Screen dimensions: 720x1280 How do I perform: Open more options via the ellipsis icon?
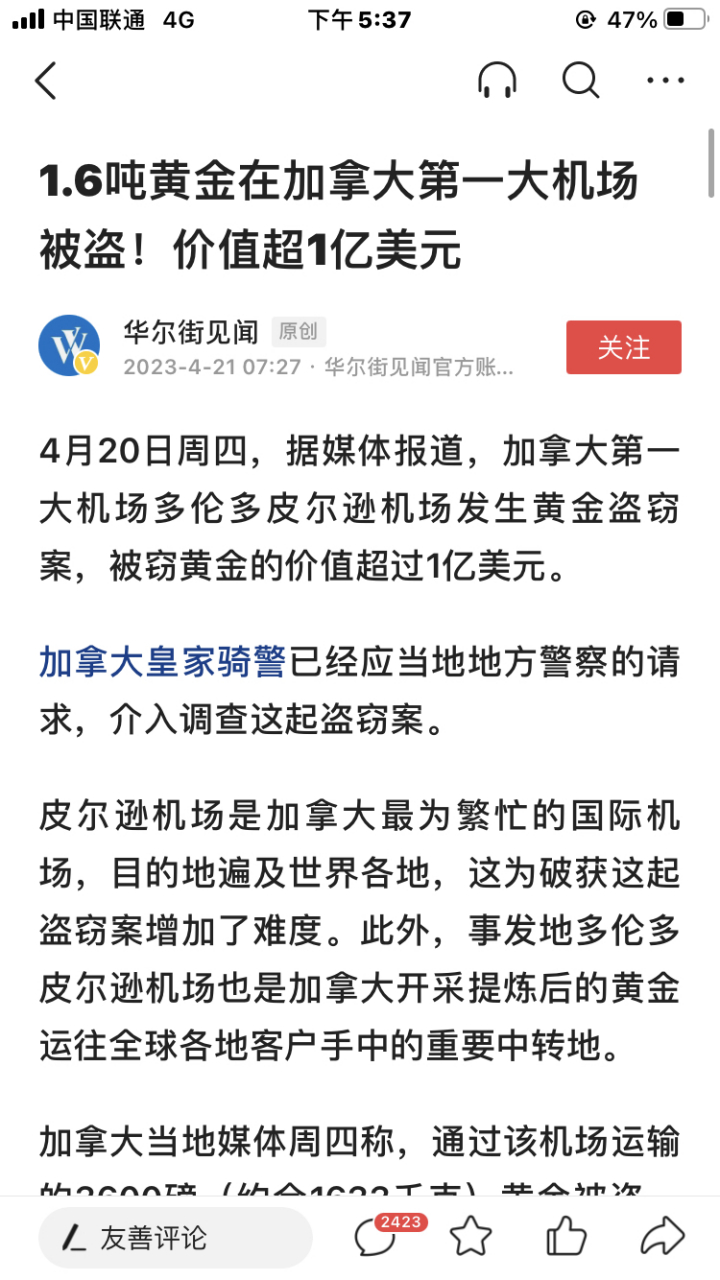point(663,81)
